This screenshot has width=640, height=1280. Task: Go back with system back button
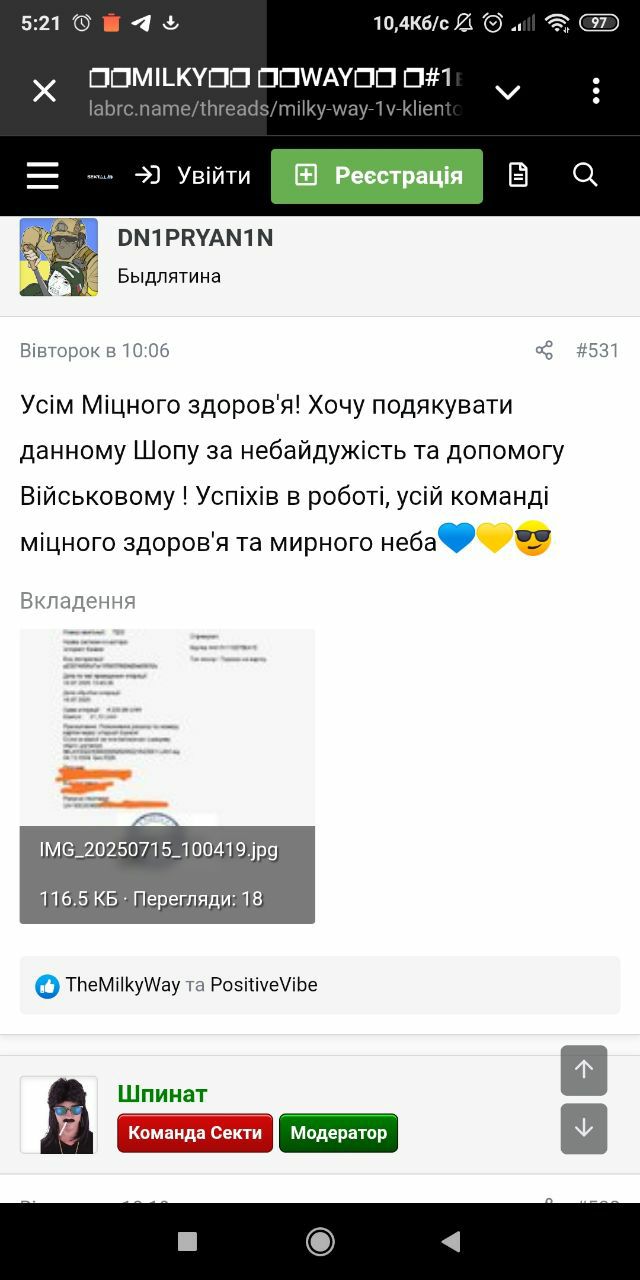tap(451, 1241)
